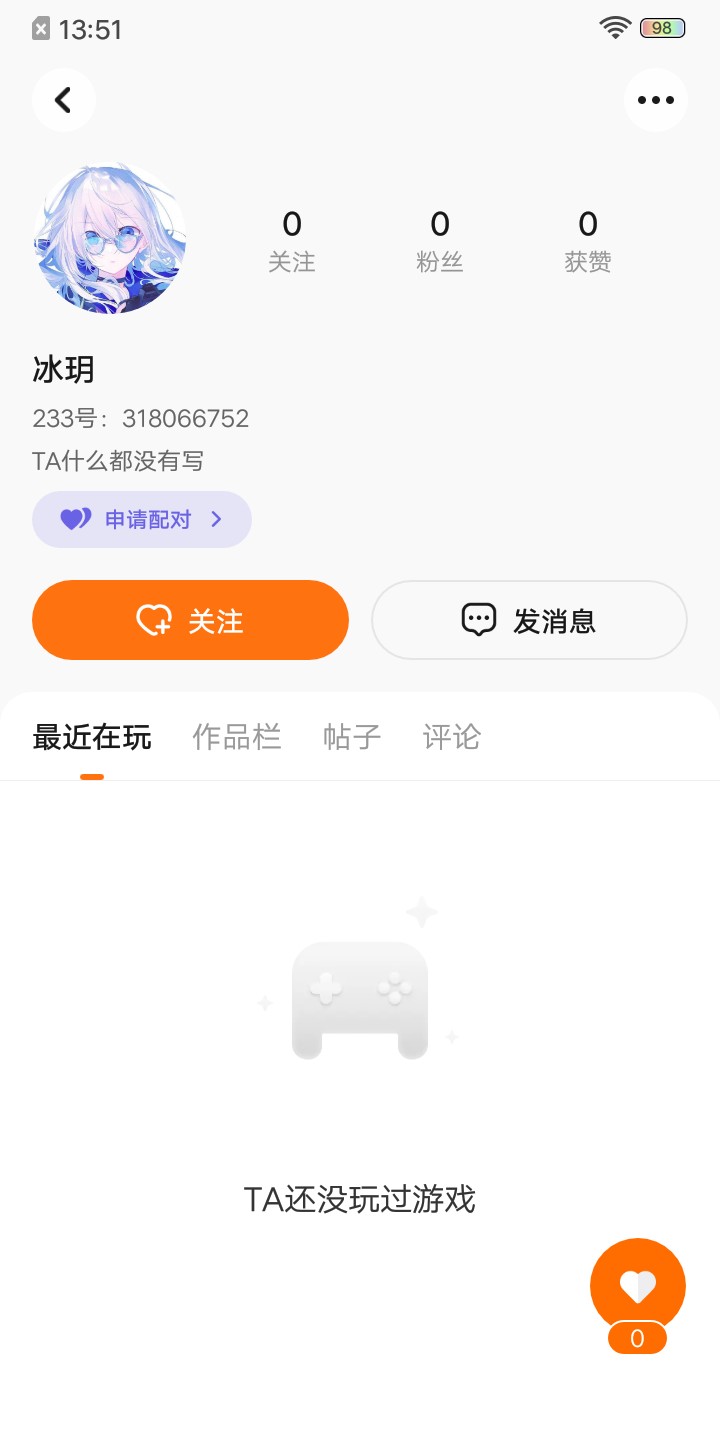Tap the floating orange heart button
Image resolution: width=720 pixels, height=1436 pixels.
pyautogui.click(x=637, y=1286)
